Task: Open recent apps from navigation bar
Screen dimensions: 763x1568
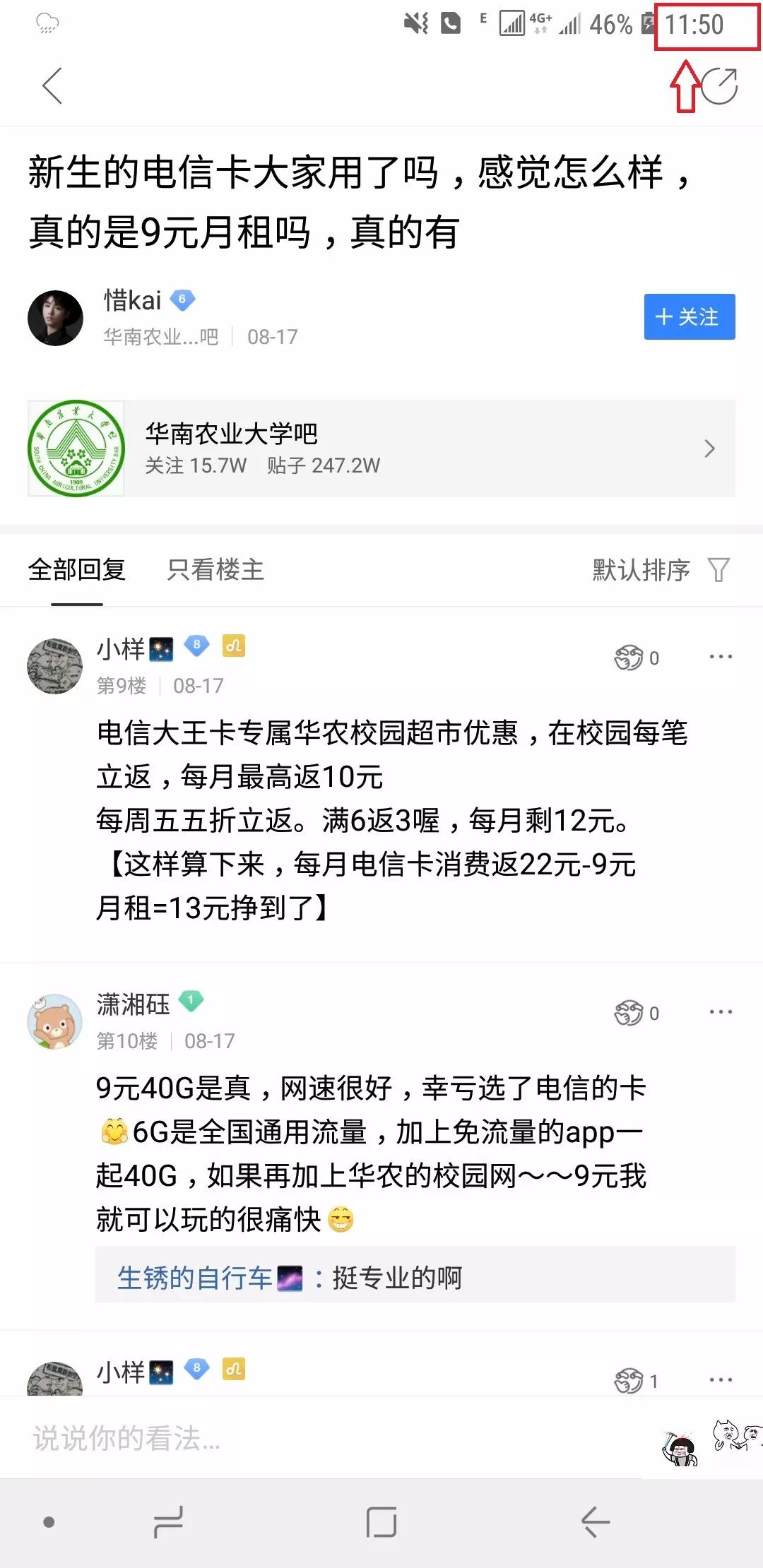Action: [168, 1521]
